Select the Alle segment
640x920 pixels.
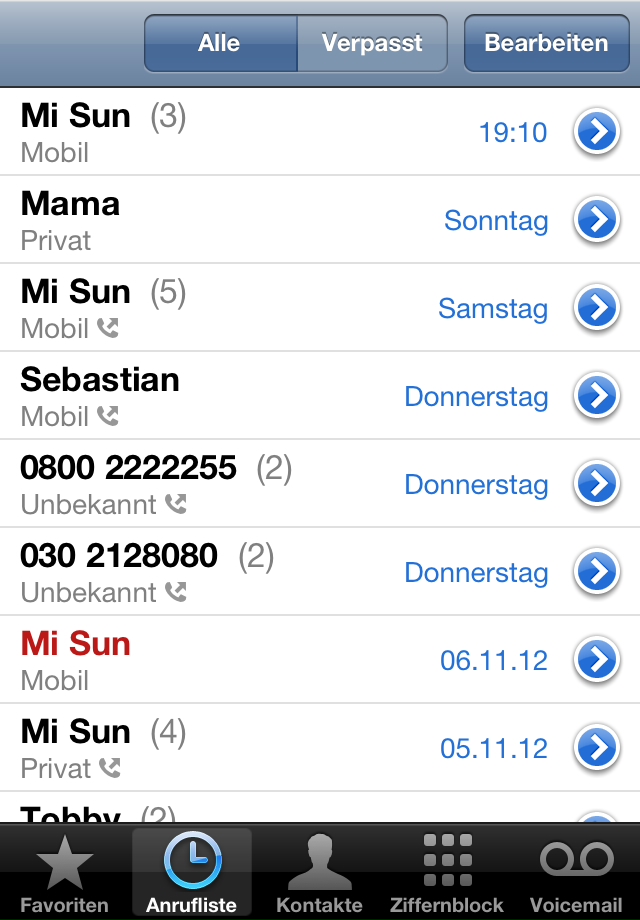tap(220, 44)
